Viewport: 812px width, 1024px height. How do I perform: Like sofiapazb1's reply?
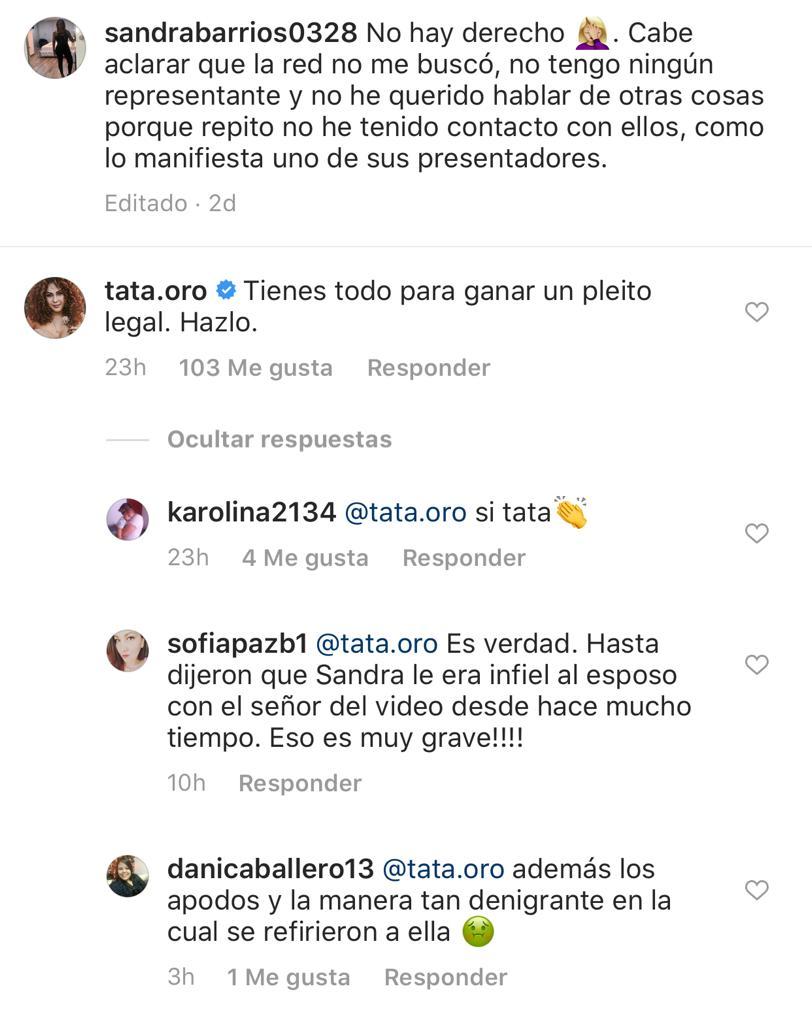757,664
